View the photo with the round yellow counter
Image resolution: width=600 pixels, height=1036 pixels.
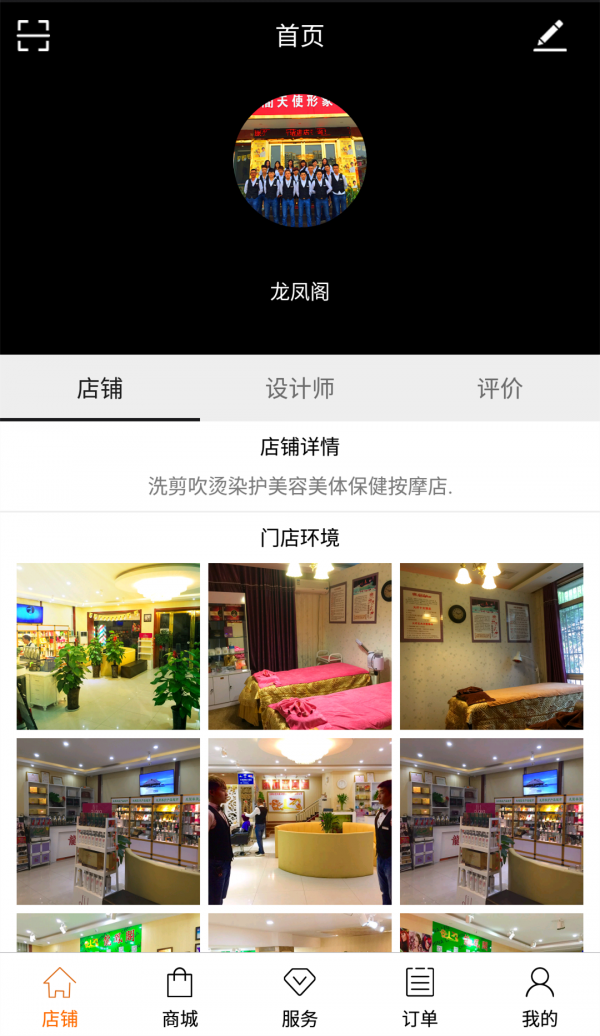click(300, 821)
